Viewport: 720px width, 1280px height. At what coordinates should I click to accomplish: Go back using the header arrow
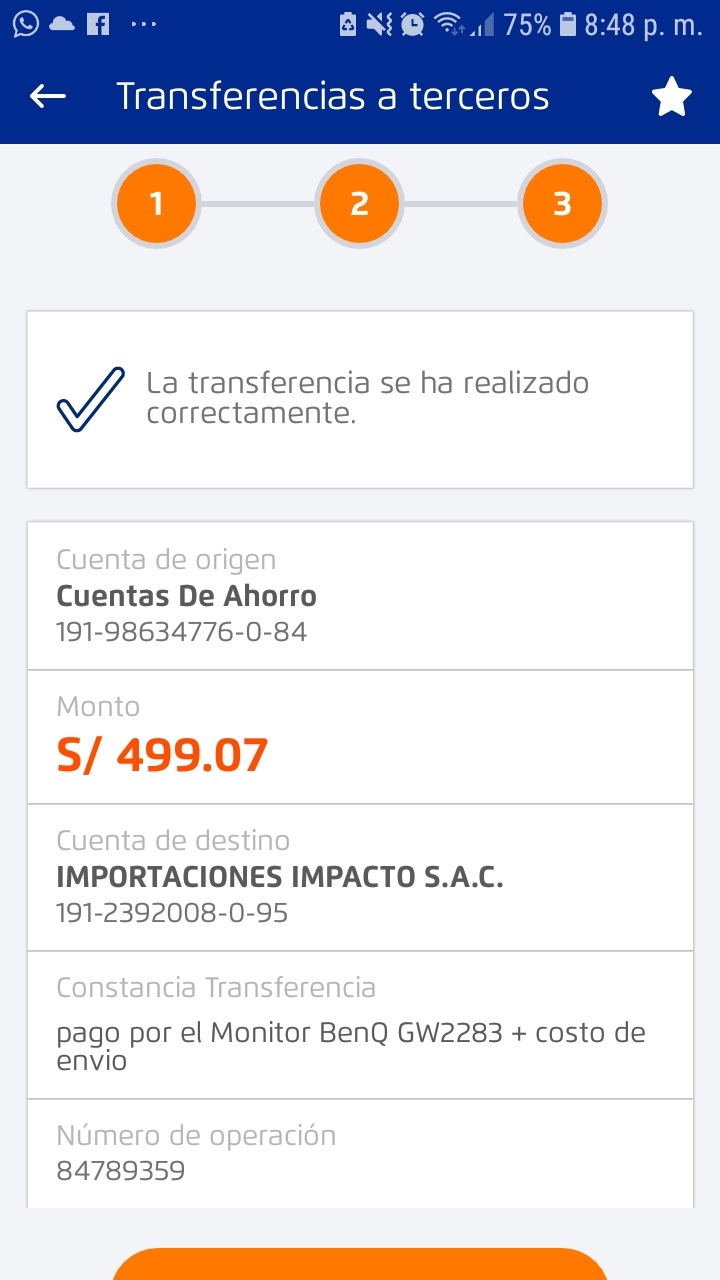(48, 97)
